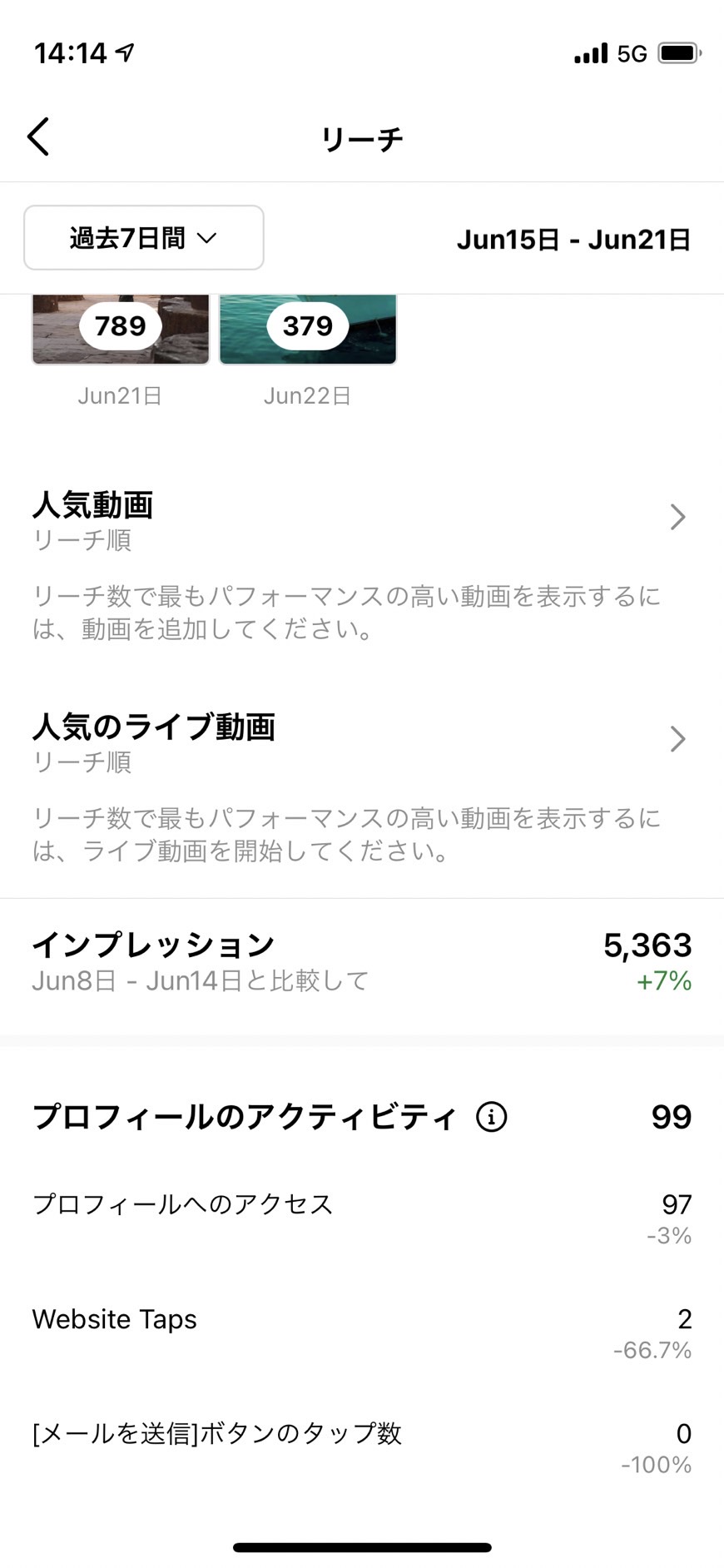724x1568 pixels.
Task: Open the Jun21日 post with 789 reach
Action: [x=121, y=329]
